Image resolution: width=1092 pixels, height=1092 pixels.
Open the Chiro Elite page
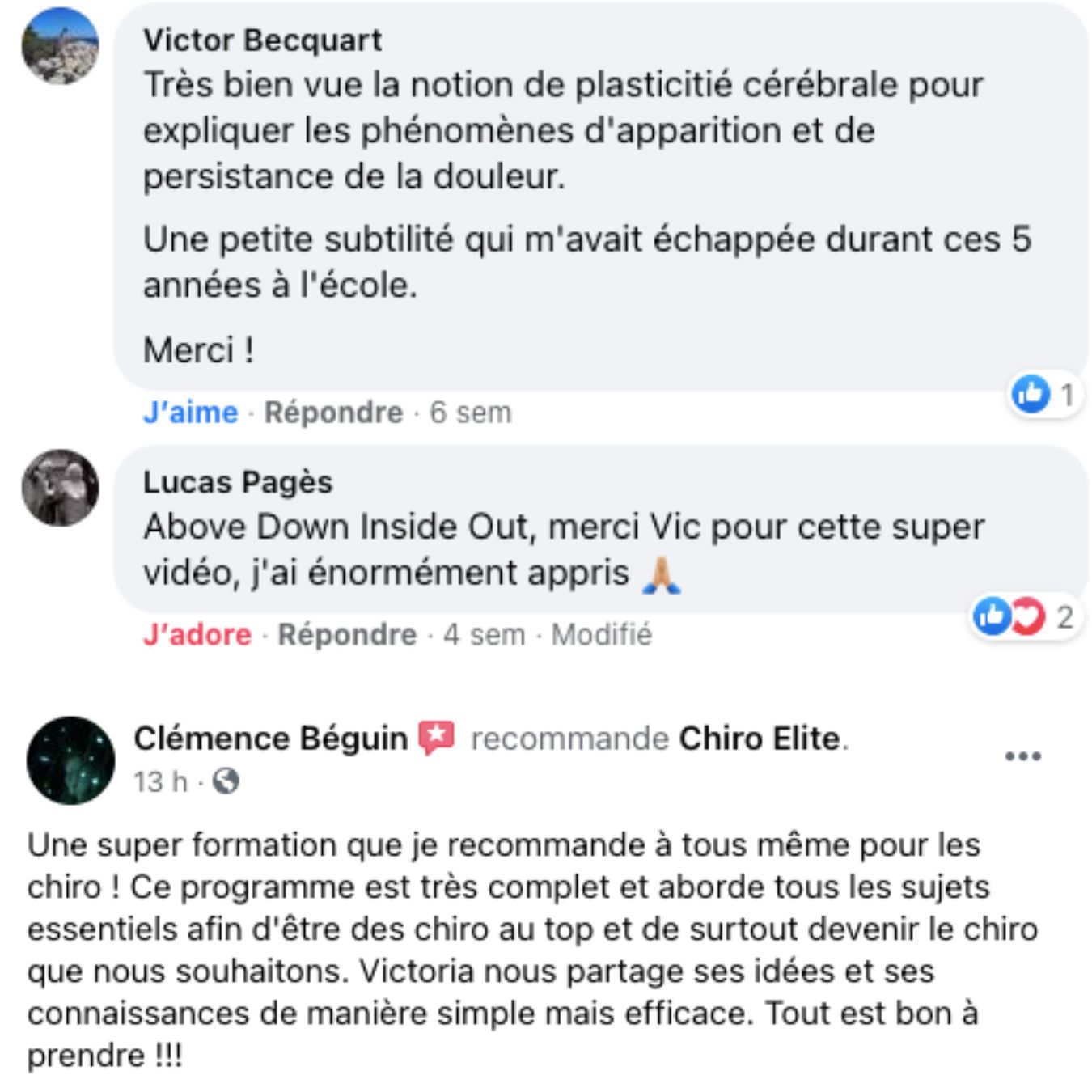tap(759, 739)
